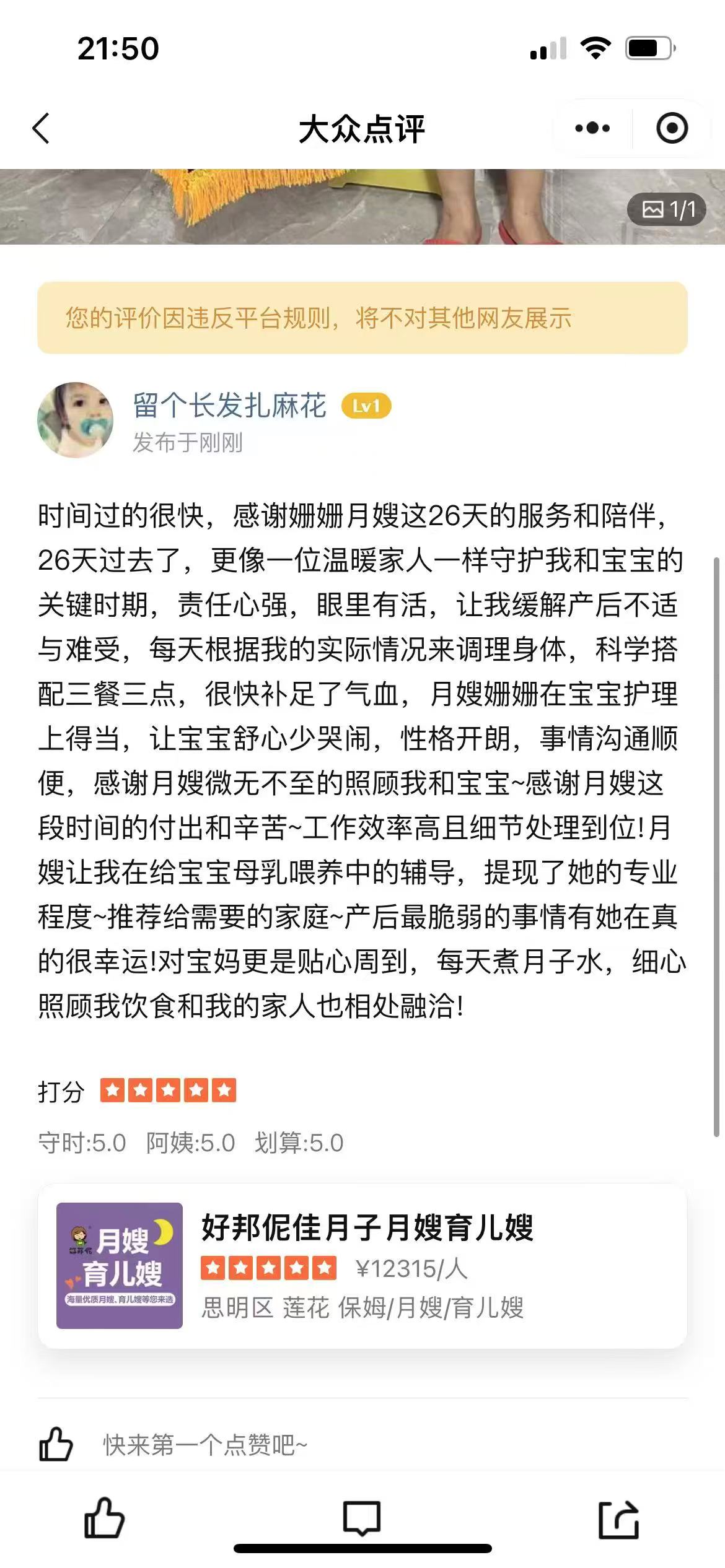Open comments from the bottom bar
This screenshot has height=1568, width=725.
coord(362,1518)
